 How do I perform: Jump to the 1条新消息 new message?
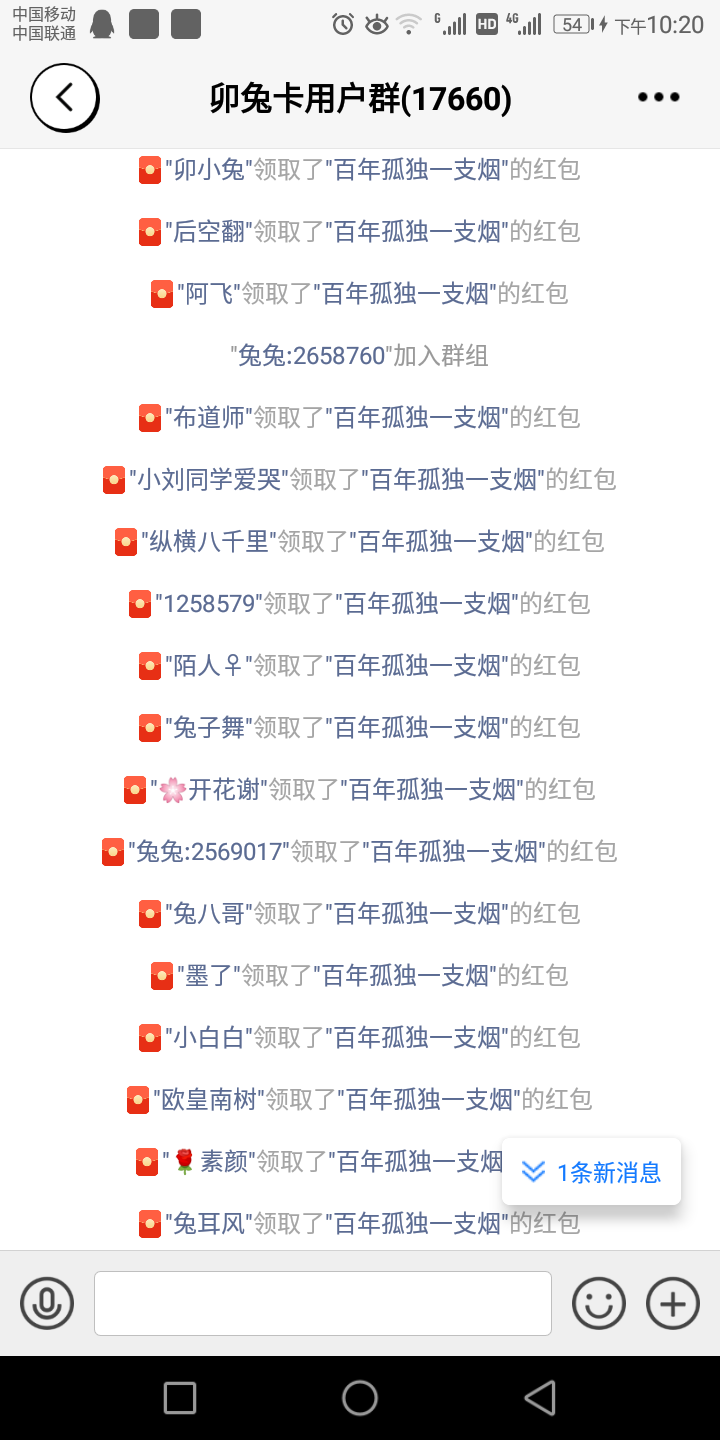pos(592,1172)
